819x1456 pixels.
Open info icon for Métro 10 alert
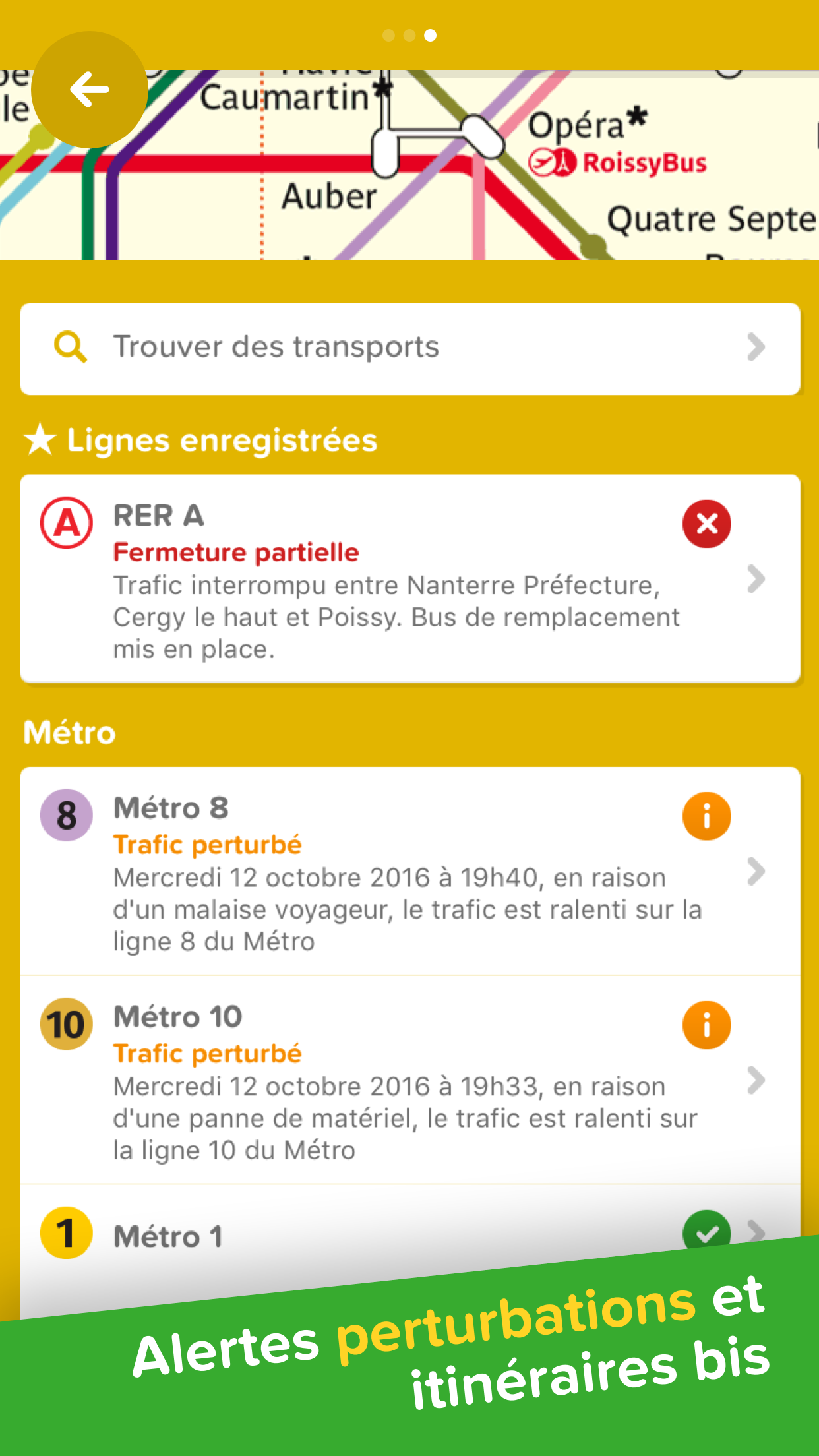coord(708,1024)
